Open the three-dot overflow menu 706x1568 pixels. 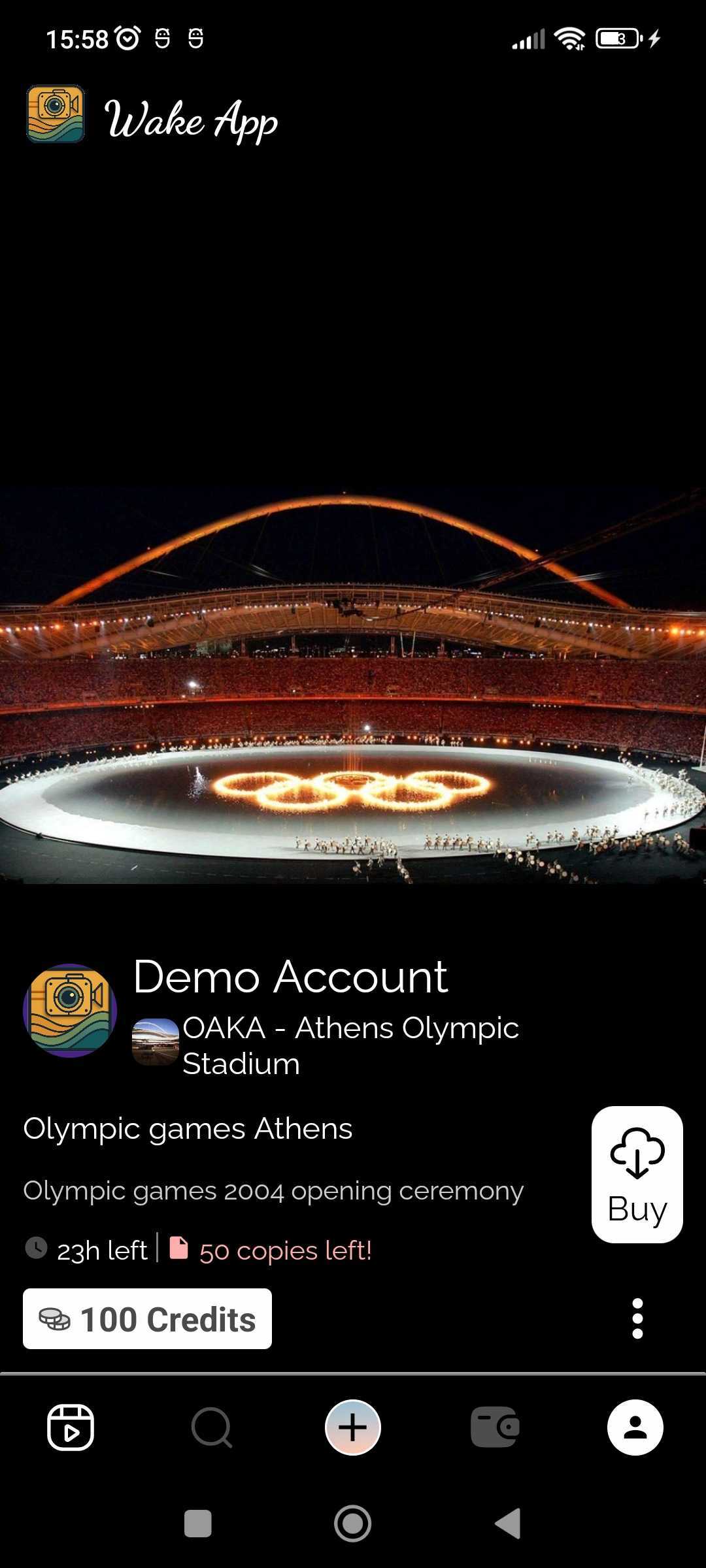[637, 1318]
